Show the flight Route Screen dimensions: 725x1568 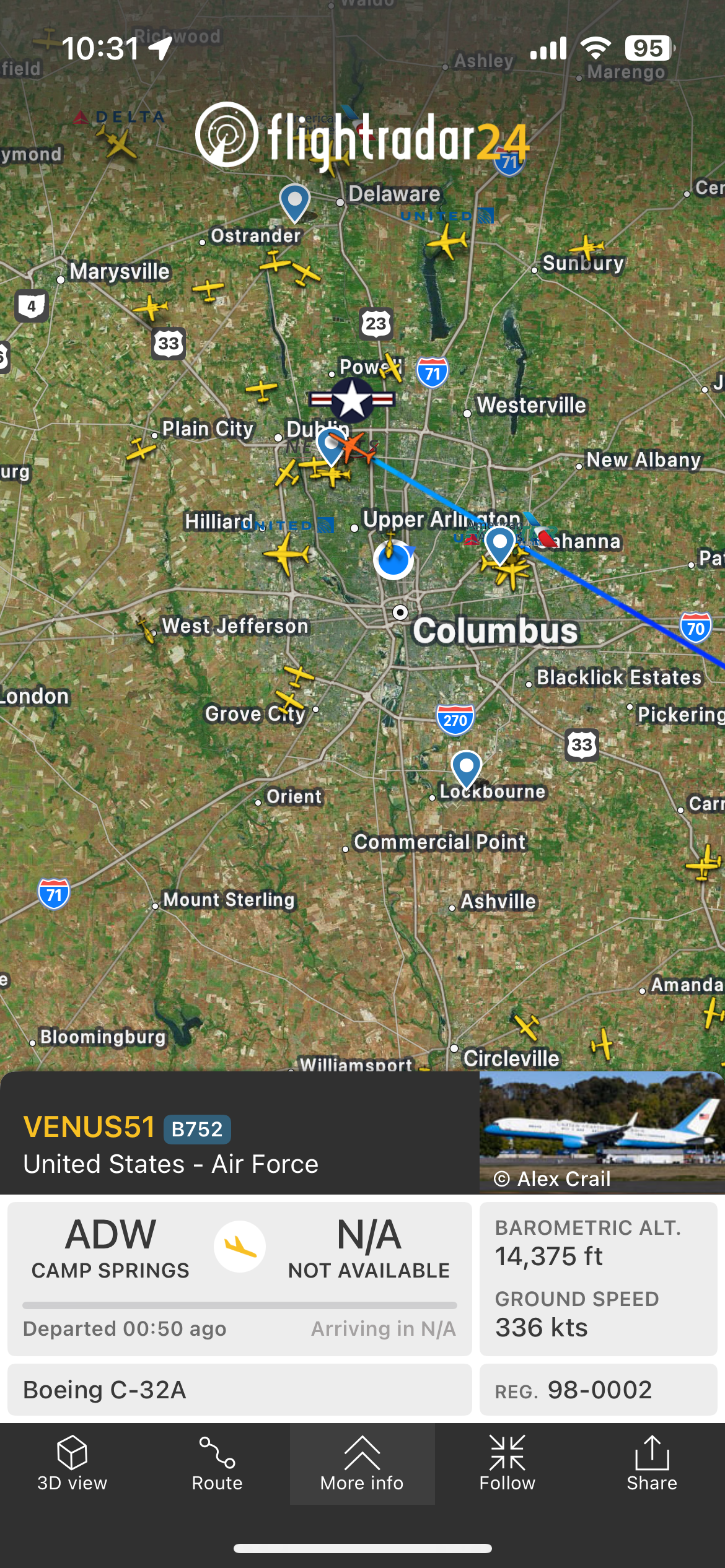(217, 1464)
